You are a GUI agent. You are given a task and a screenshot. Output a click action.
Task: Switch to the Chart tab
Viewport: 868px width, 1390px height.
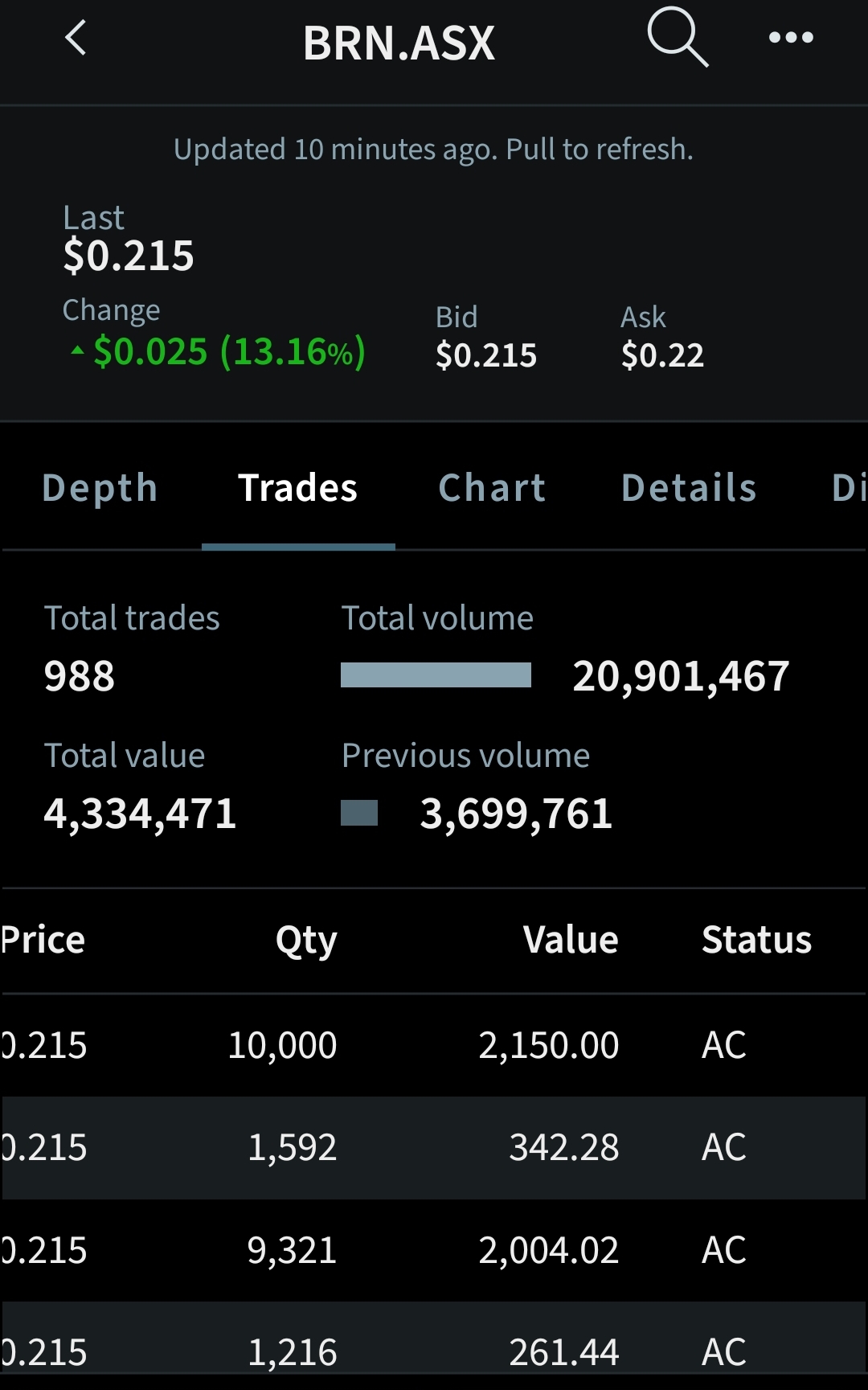(492, 488)
